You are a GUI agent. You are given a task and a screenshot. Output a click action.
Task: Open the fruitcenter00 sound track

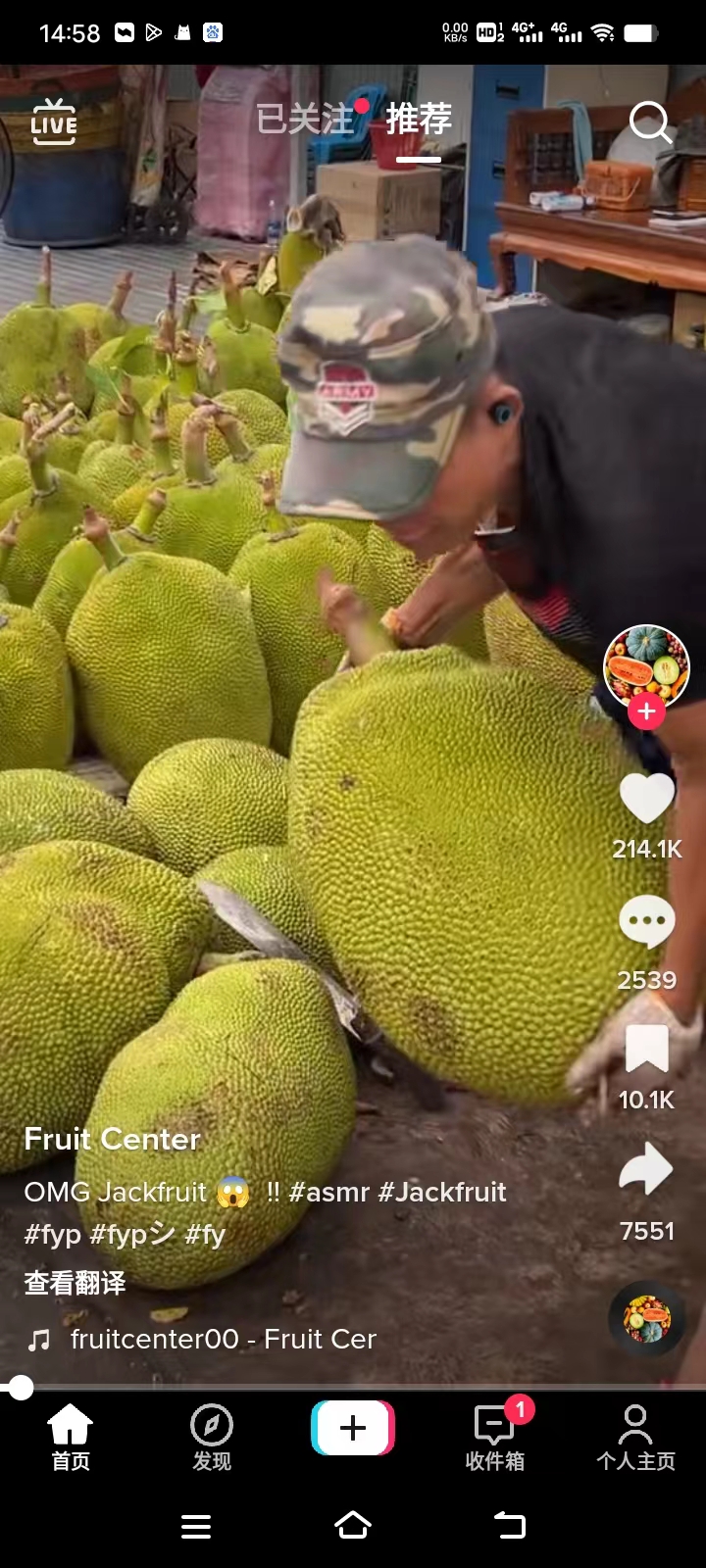[222, 1339]
